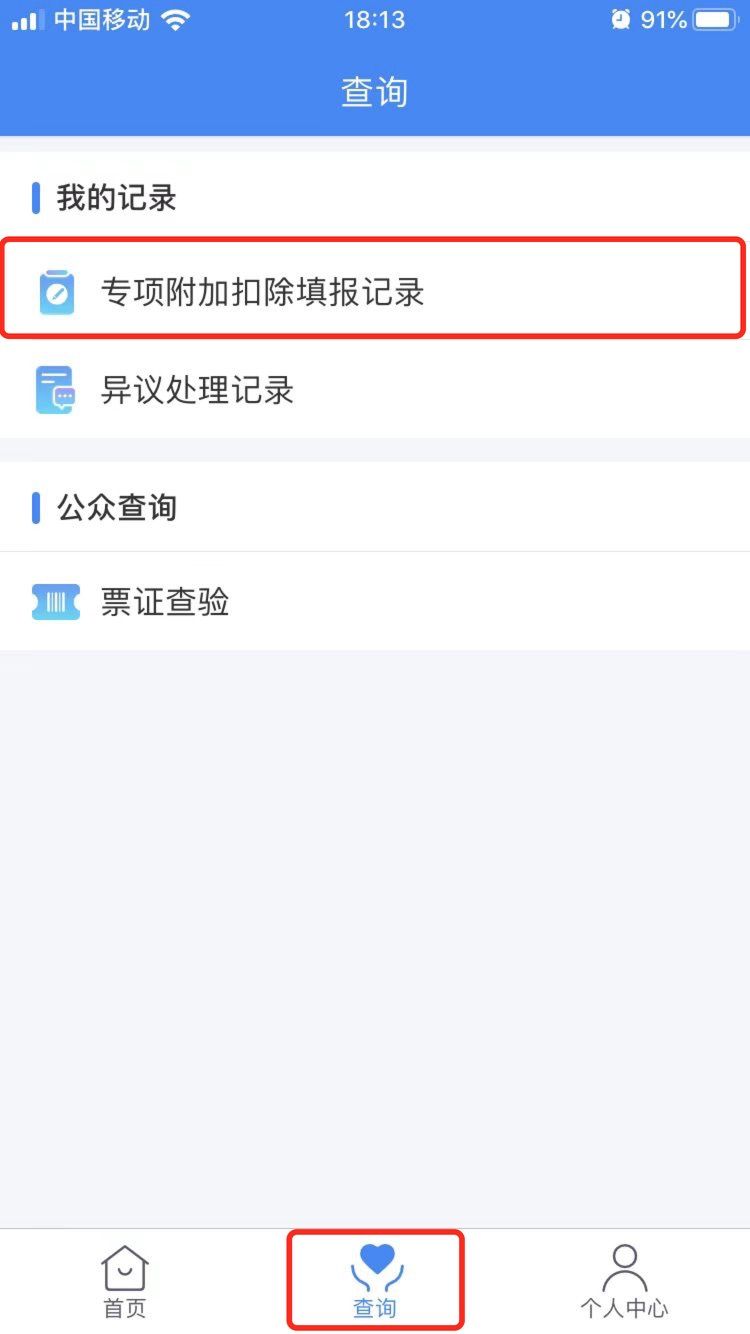
Task: Open 票证查验 under 公众查询
Action: click(165, 602)
